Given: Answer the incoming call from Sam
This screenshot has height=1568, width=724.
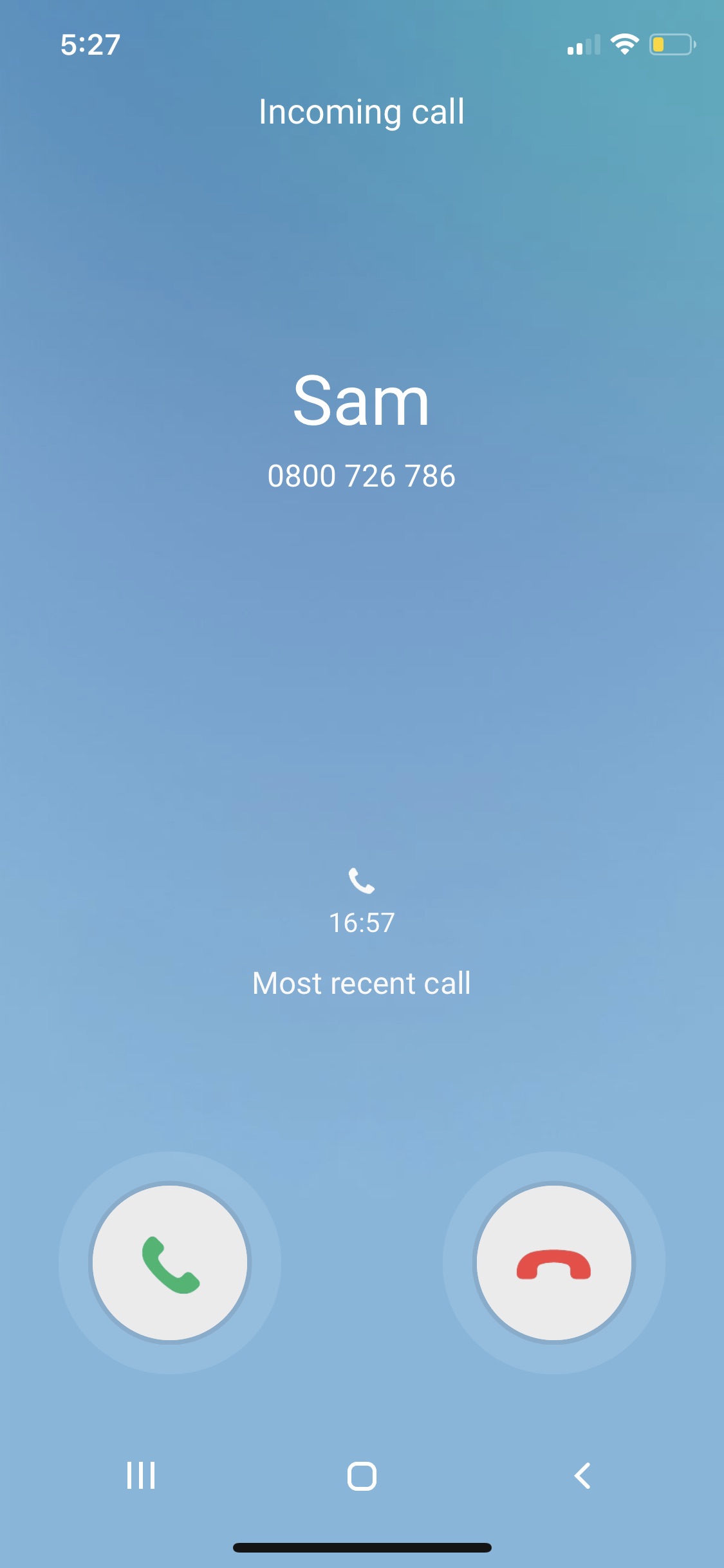Looking at the screenshot, I should 170,1263.
